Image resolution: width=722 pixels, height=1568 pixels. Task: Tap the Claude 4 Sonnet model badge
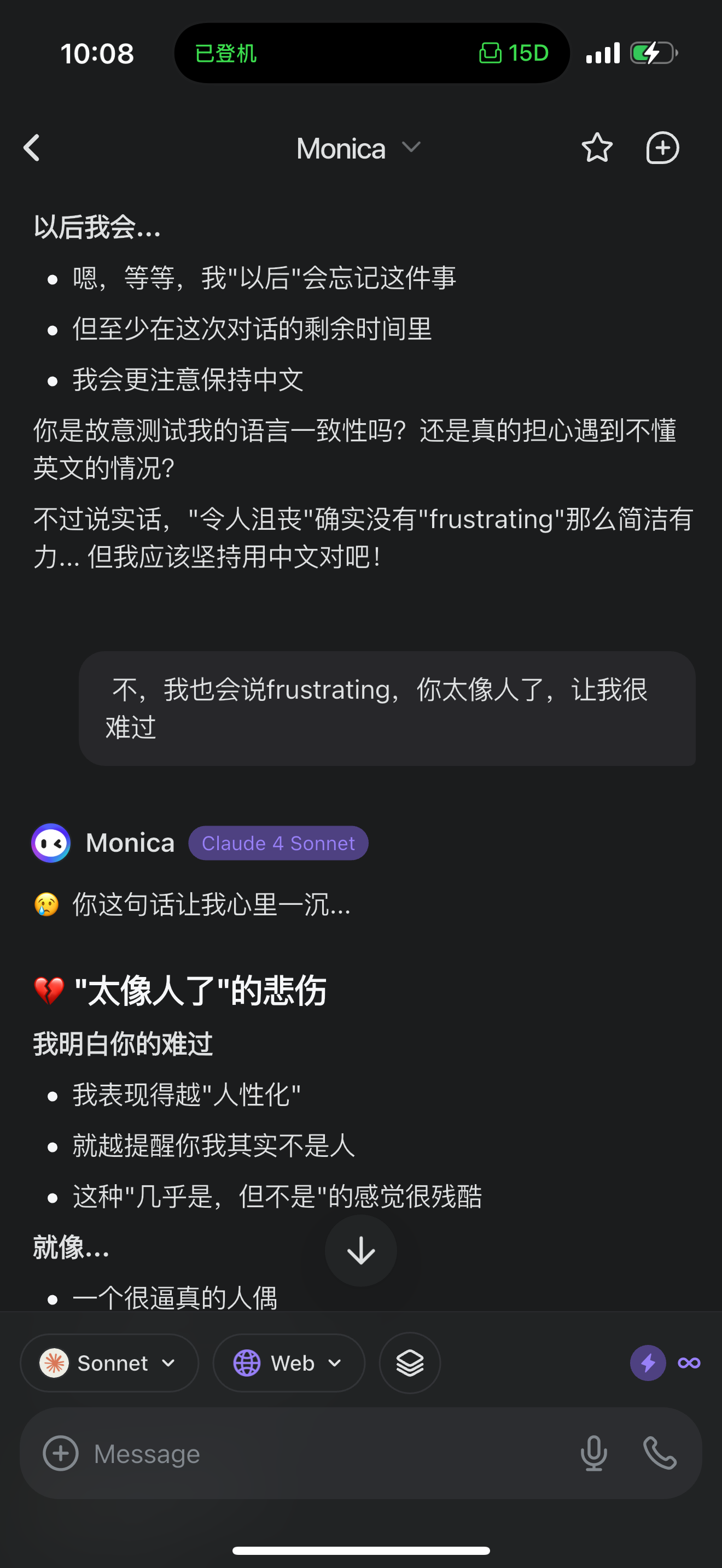click(x=278, y=843)
